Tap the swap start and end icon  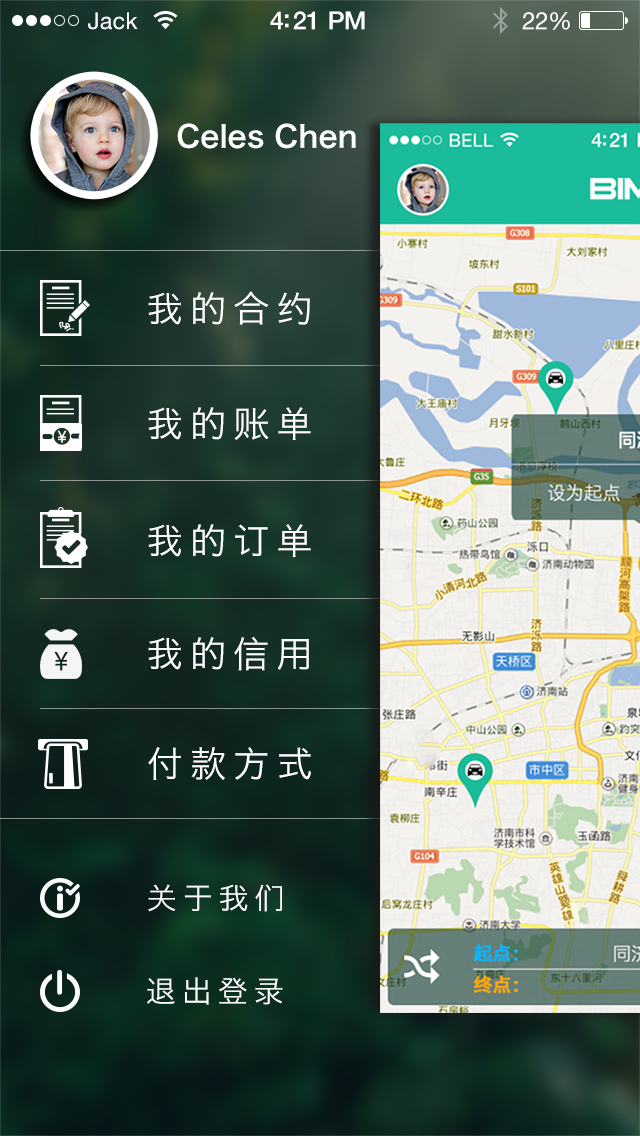(421, 967)
